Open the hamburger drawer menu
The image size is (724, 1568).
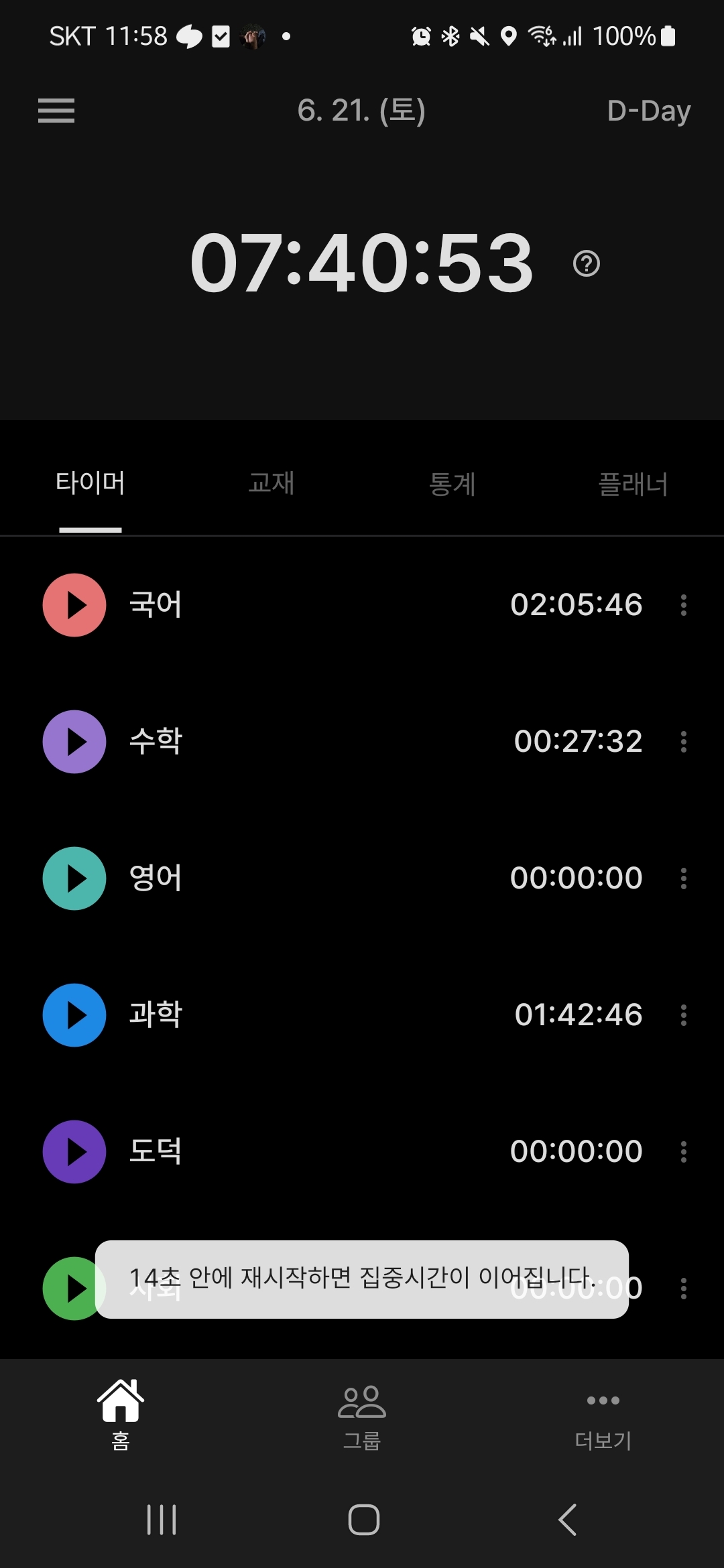click(x=56, y=111)
